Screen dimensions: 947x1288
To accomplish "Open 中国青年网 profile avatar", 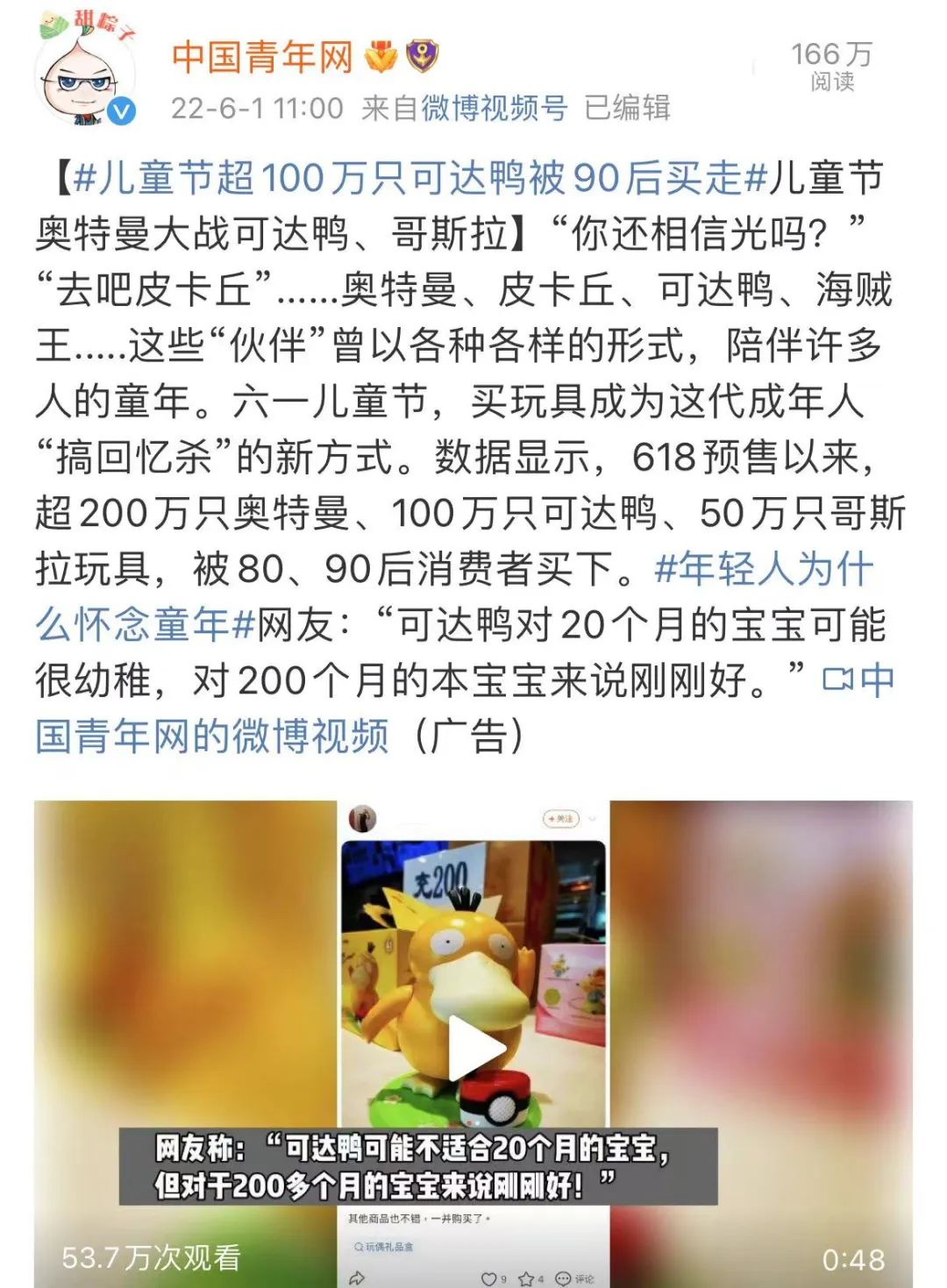I will pyautogui.click(x=83, y=75).
